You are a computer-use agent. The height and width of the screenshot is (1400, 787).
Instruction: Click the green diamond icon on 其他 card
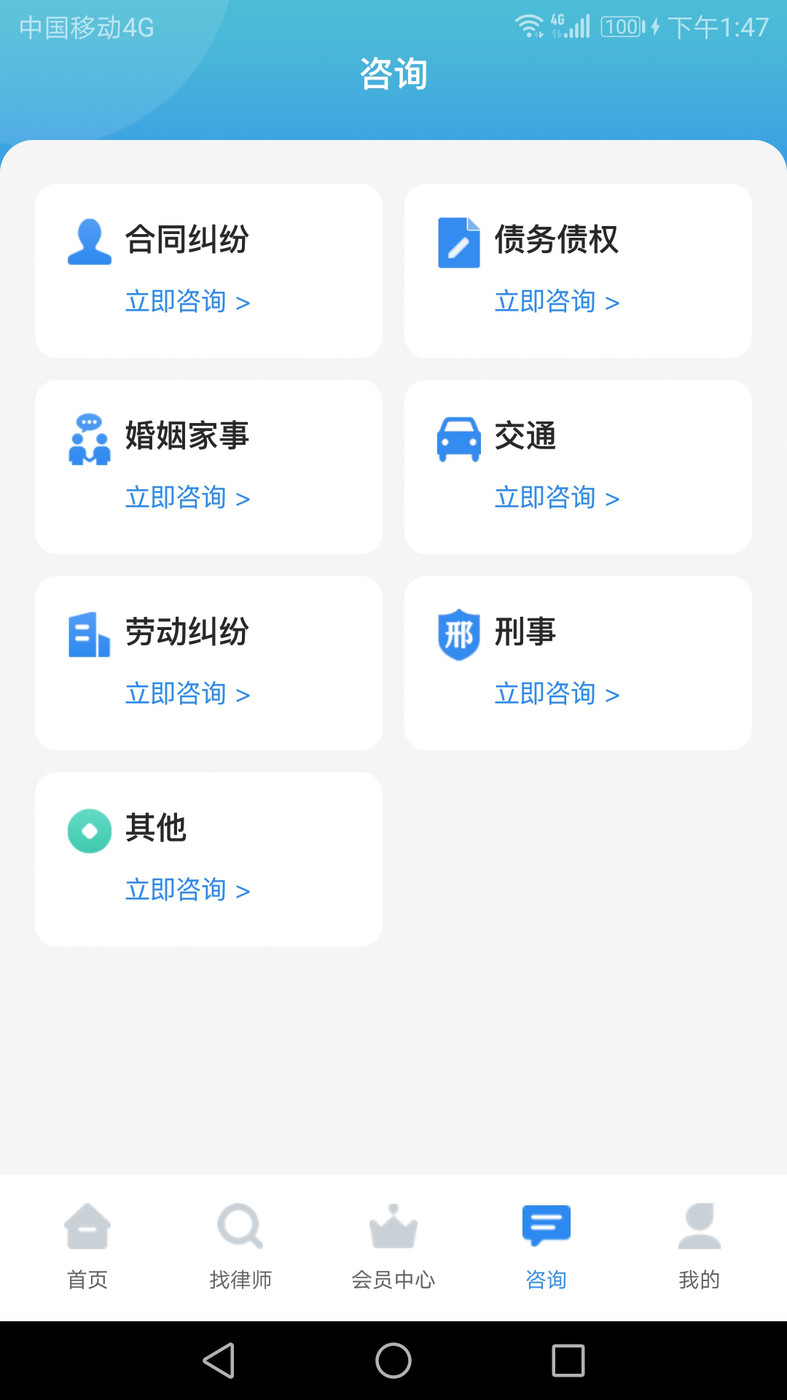[x=88, y=829]
